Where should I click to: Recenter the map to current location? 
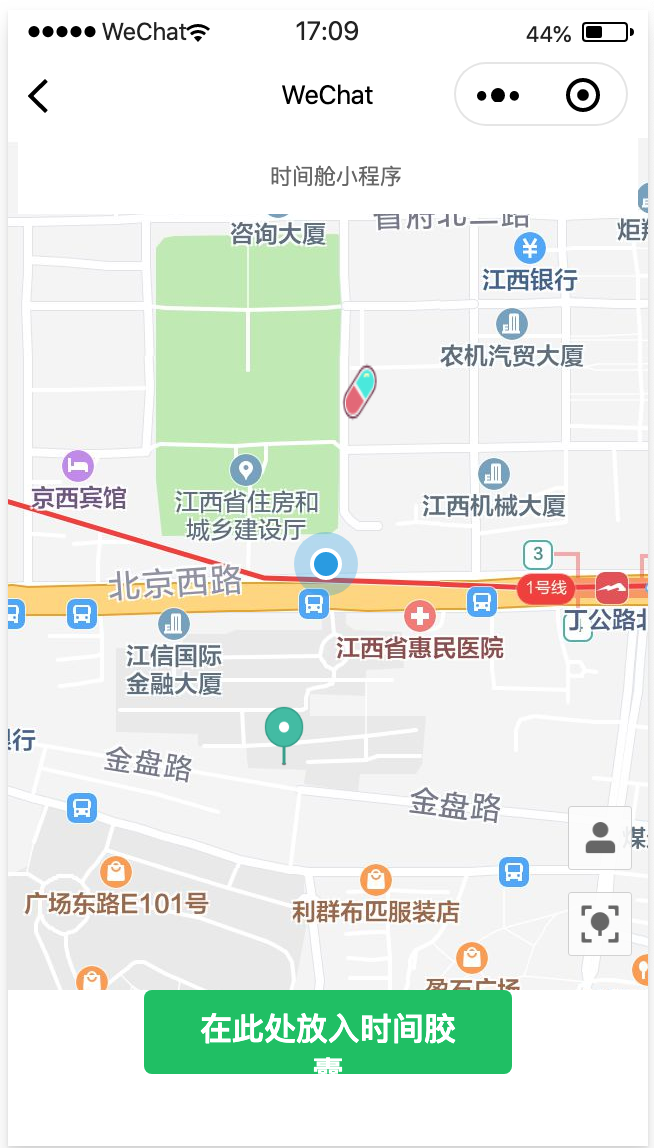tap(600, 924)
